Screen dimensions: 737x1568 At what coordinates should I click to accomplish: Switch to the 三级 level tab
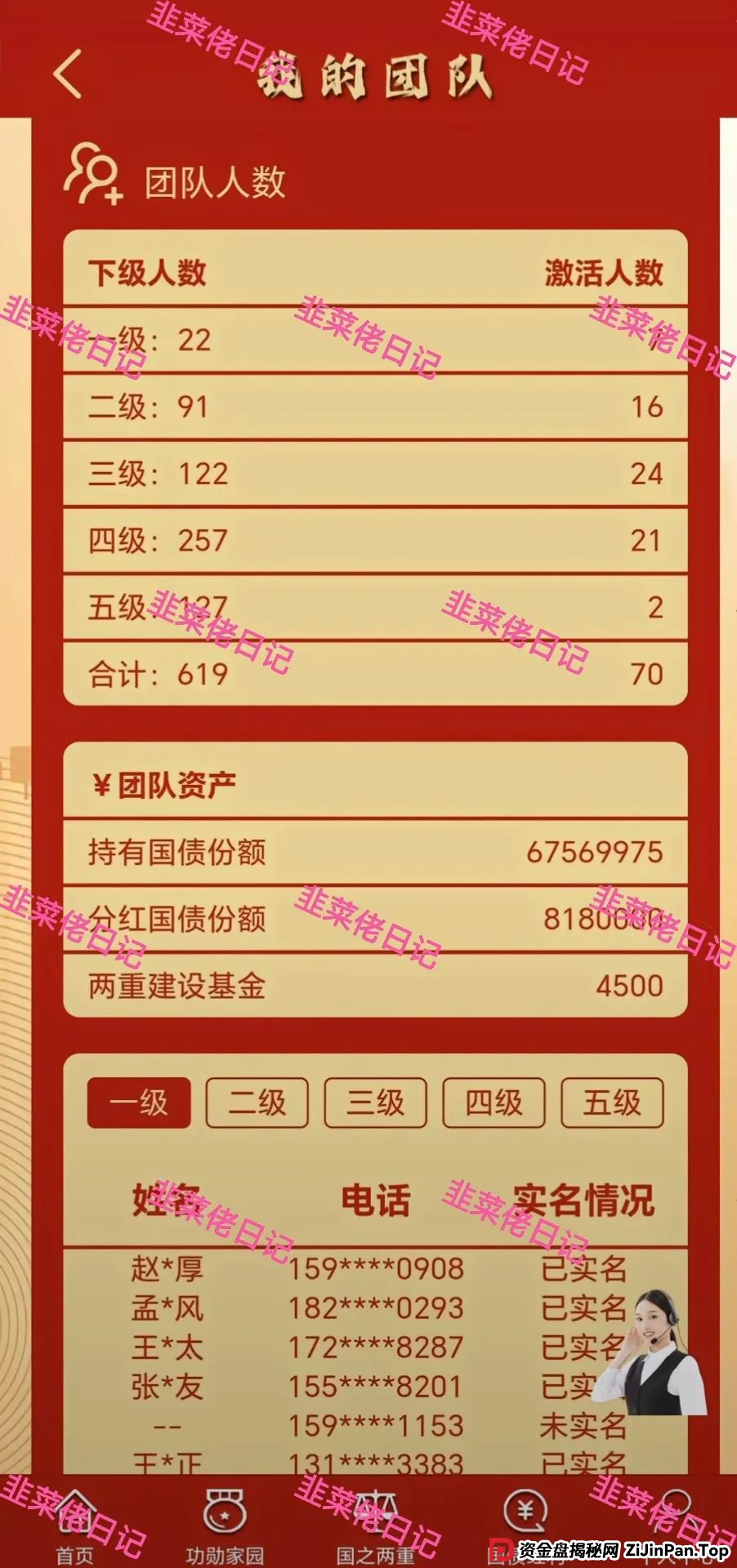coord(375,1102)
